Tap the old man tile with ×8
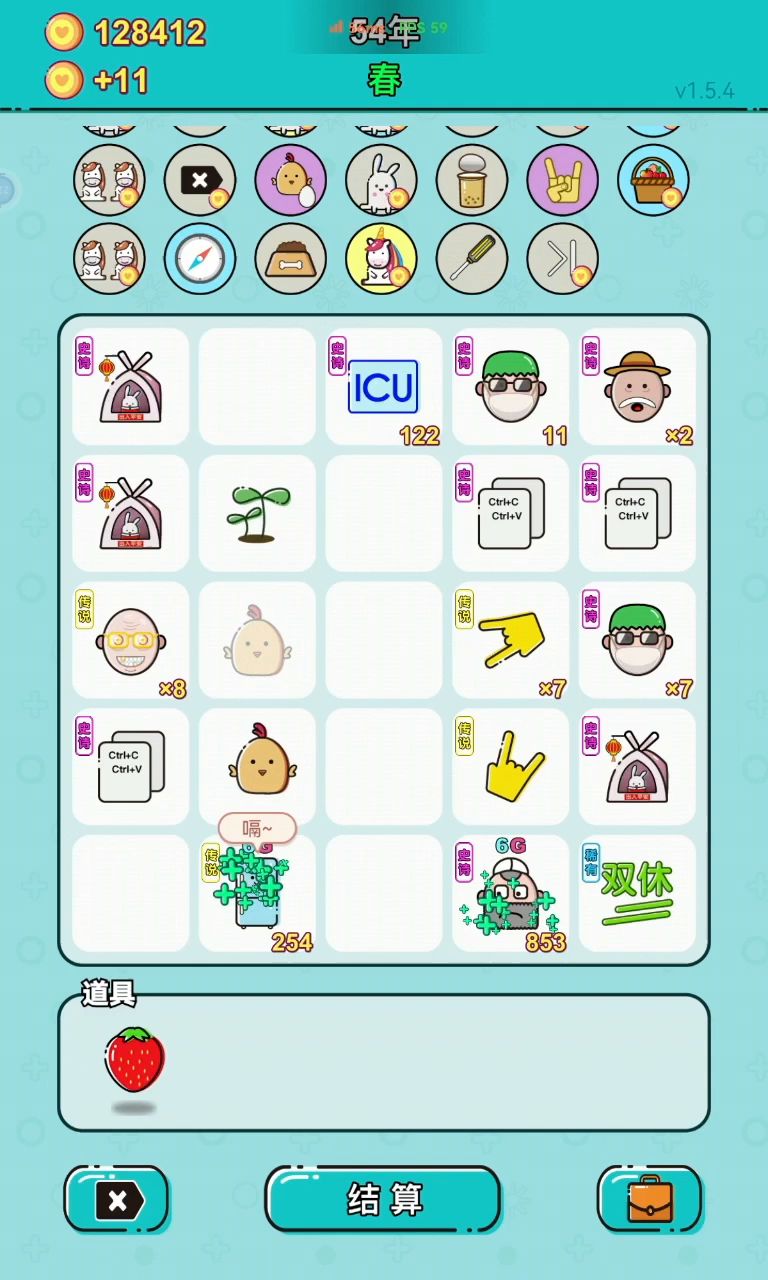This screenshot has height=1280, width=768. (131, 641)
